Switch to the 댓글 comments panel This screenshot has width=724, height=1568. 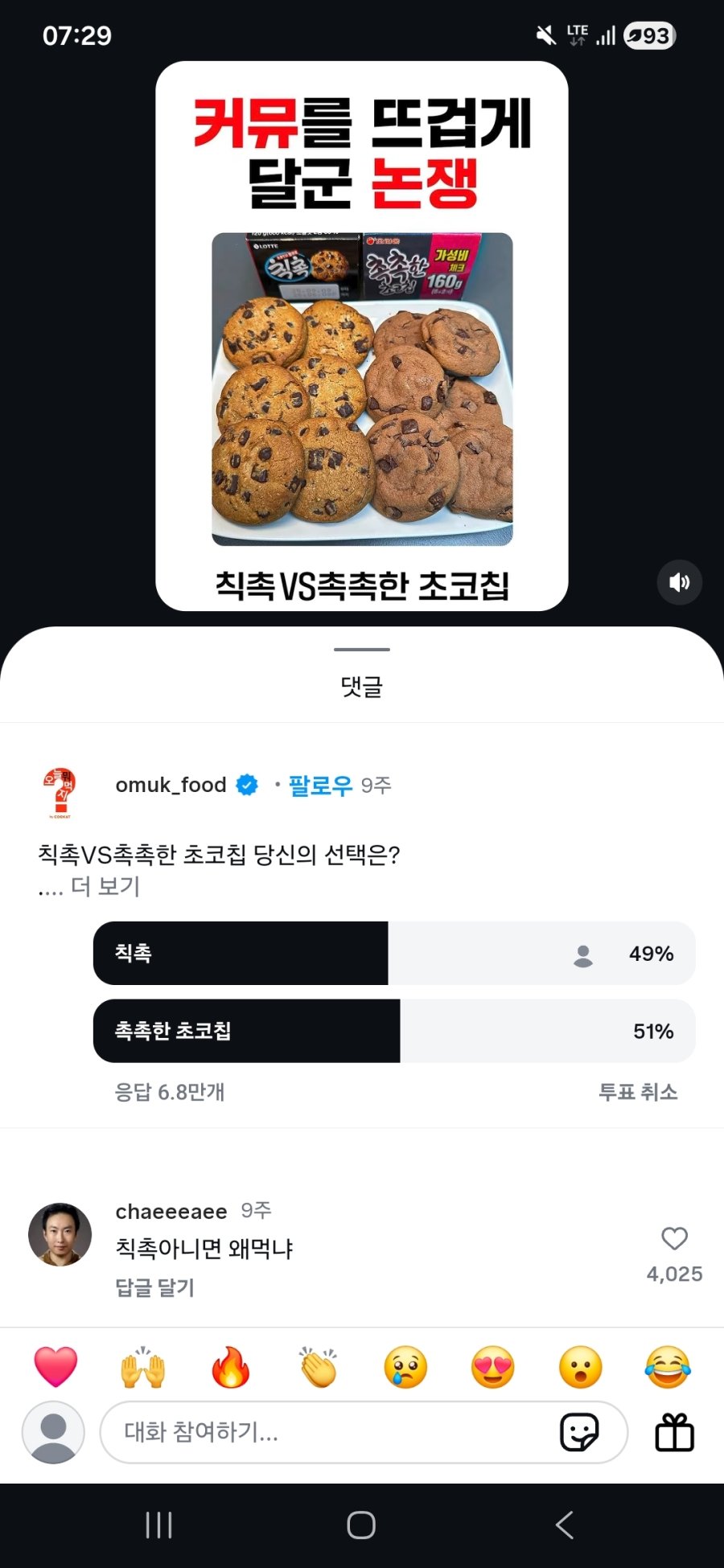[x=361, y=688]
